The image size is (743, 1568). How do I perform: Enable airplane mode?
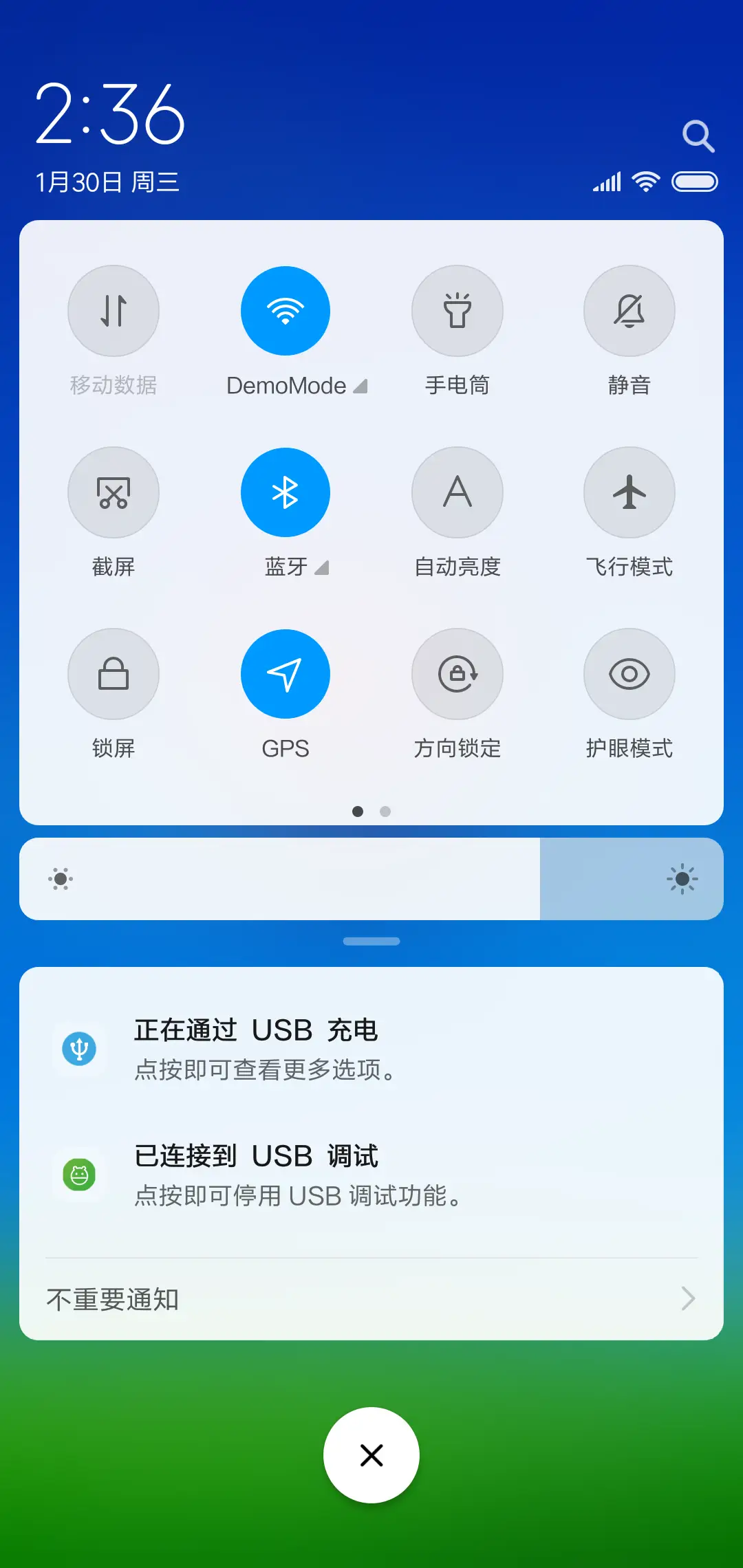point(629,492)
